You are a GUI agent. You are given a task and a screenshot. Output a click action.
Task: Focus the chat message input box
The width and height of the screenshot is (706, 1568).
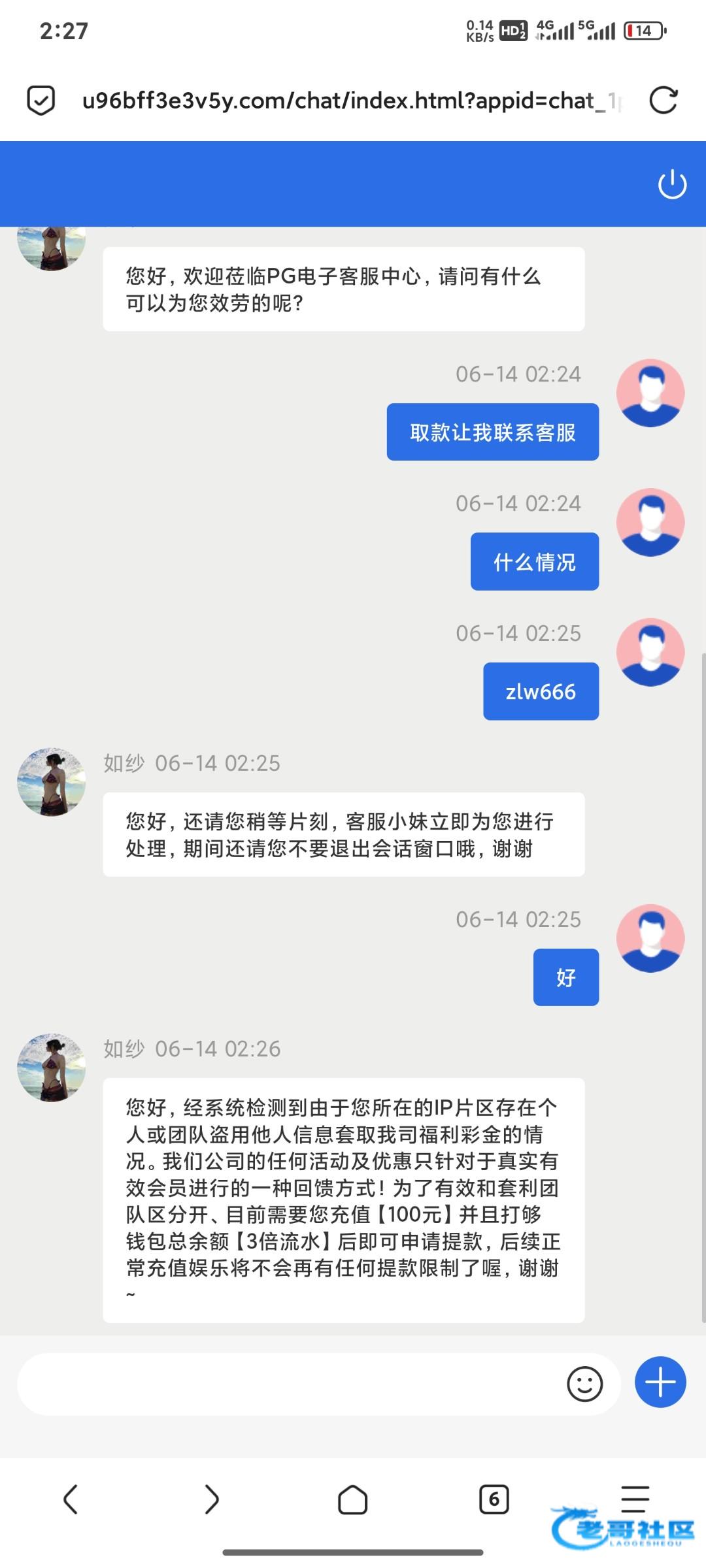(x=288, y=1384)
